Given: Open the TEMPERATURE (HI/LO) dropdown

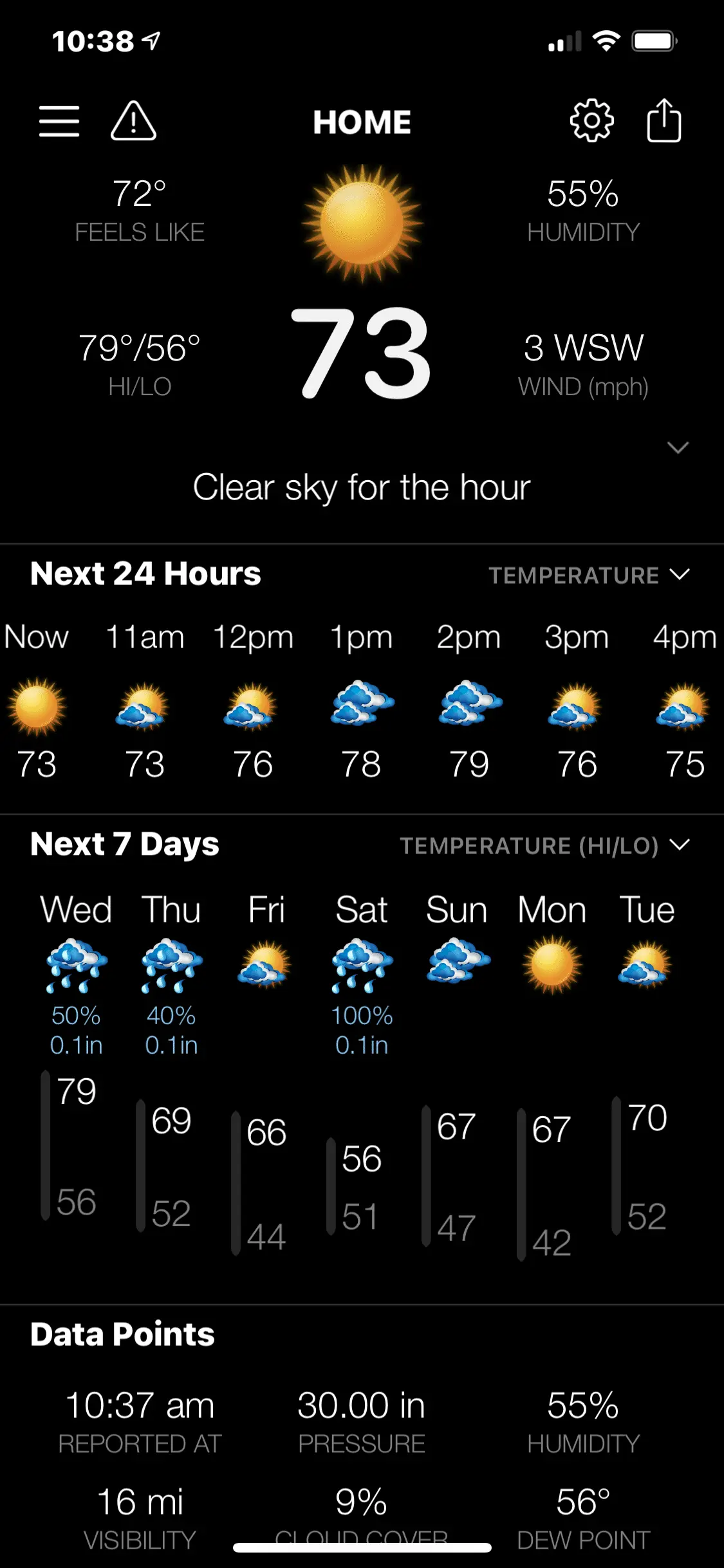Looking at the screenshot, I should (x=544, y=845).
